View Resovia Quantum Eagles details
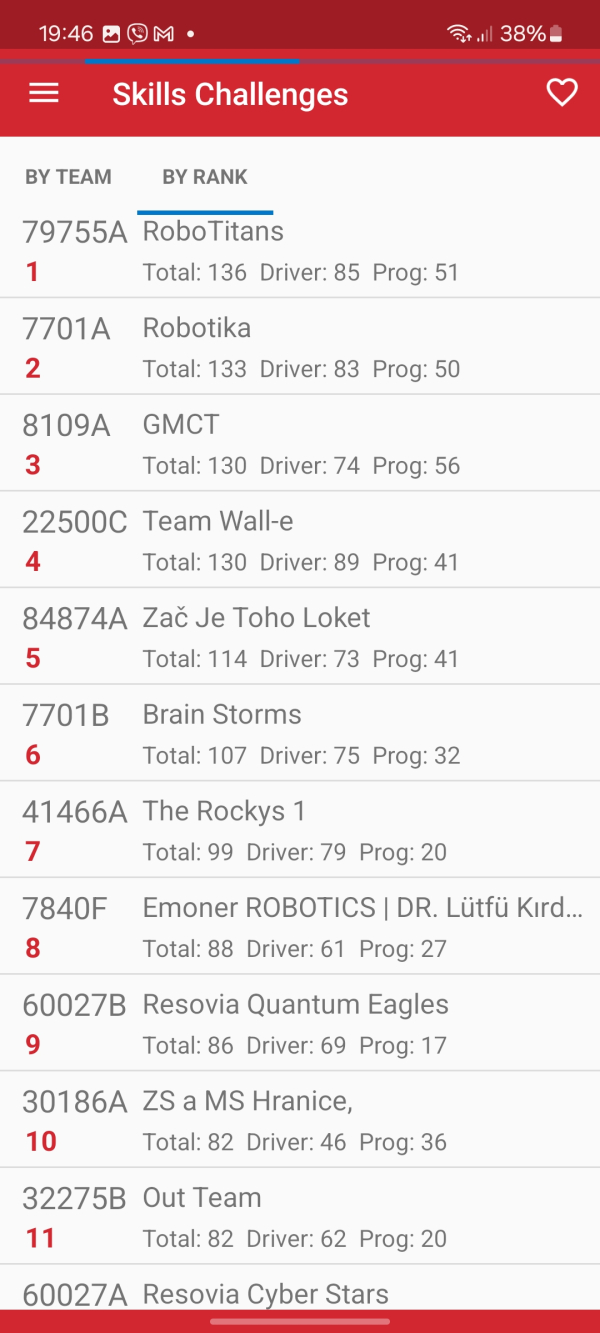Screen dimensions: 600x1333 (300, 1023)
